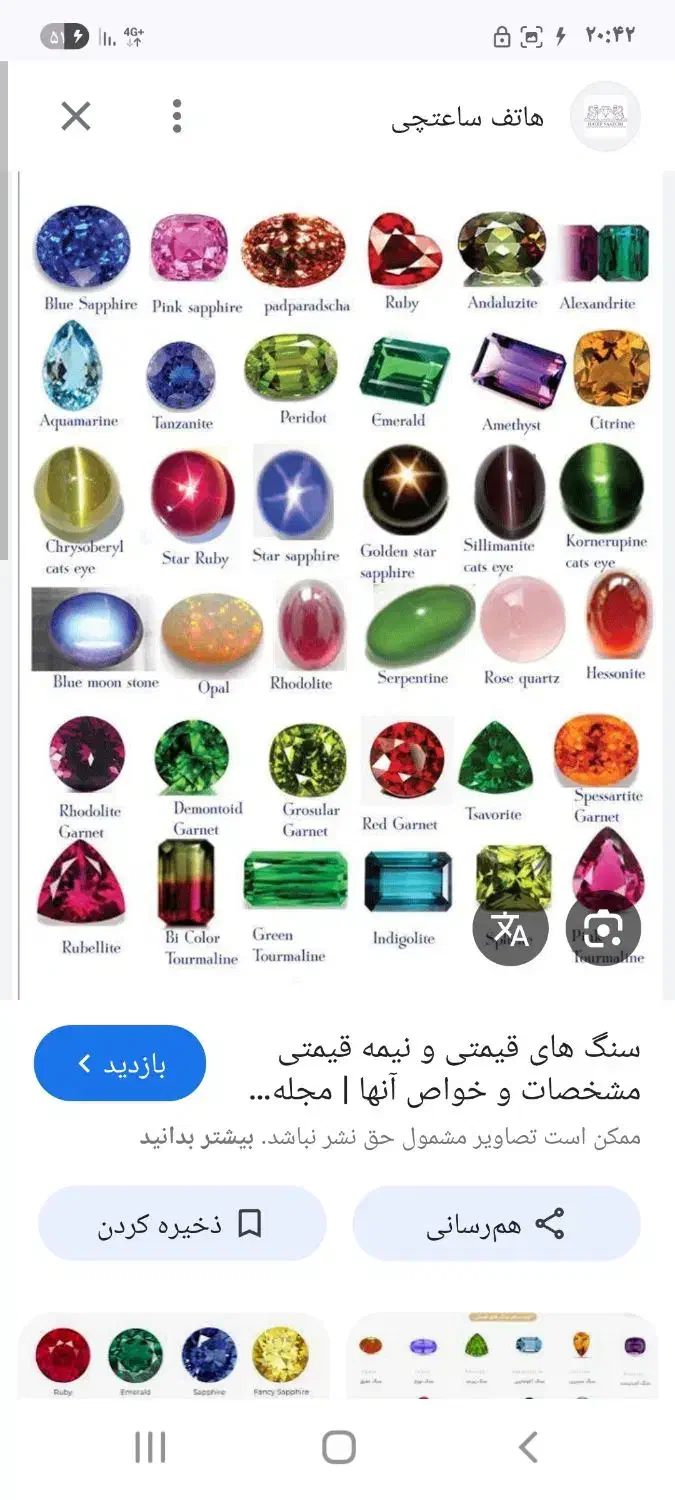Open the recent apps view
Screen dimensions: 675x1500
[x=150, y=1446]
